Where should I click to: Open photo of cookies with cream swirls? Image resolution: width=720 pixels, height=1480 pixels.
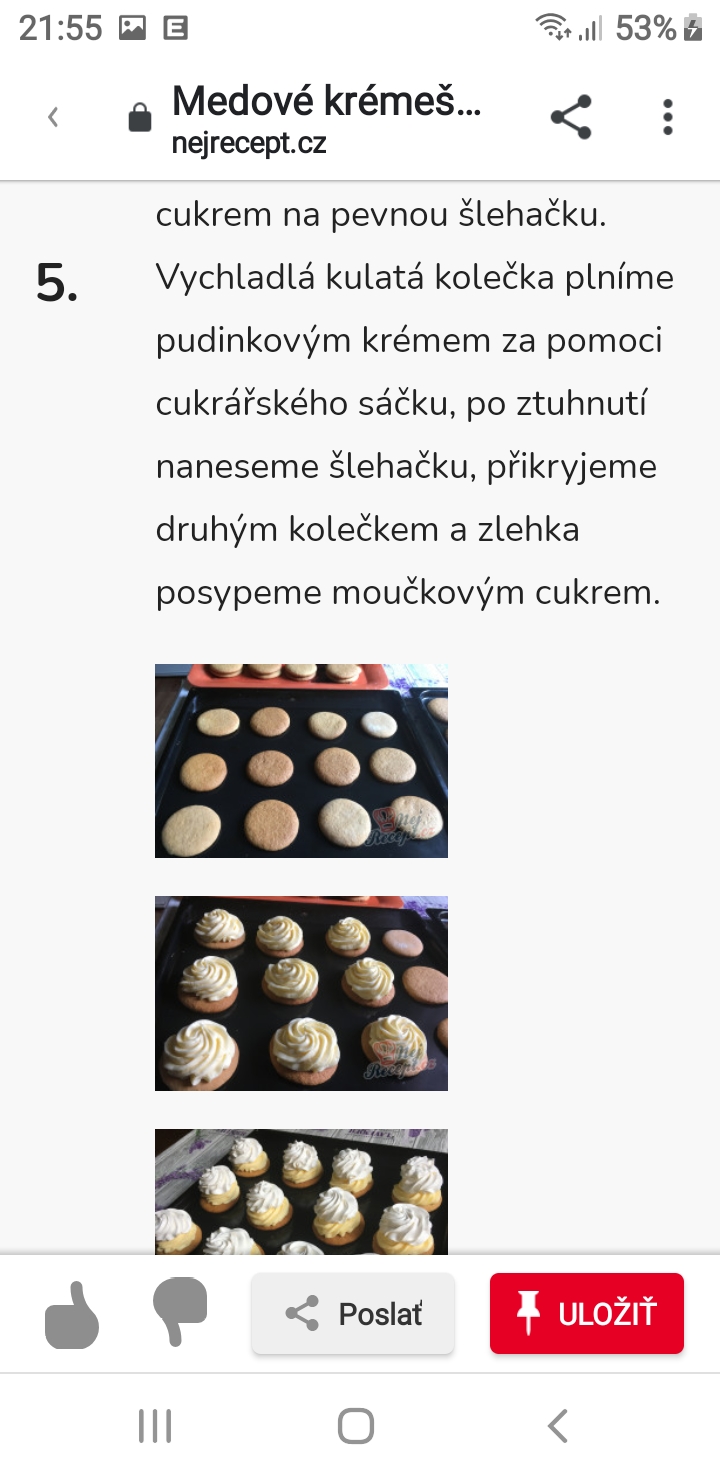[301, 993]
